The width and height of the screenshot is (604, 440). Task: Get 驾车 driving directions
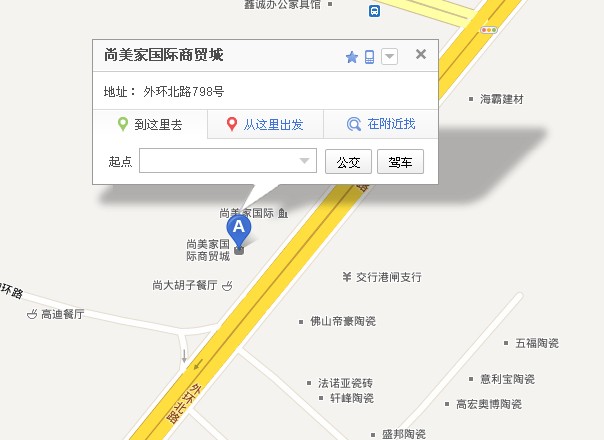[400, 161]
